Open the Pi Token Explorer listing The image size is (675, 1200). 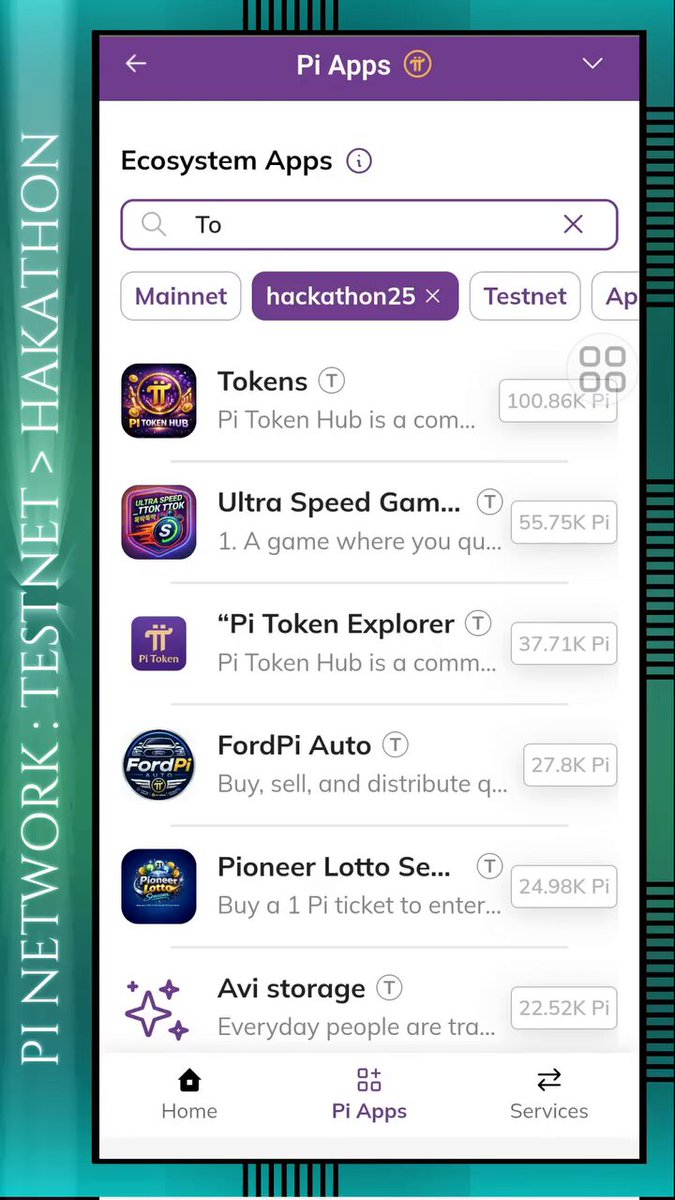pyautogui.click(x=369, y=643)
